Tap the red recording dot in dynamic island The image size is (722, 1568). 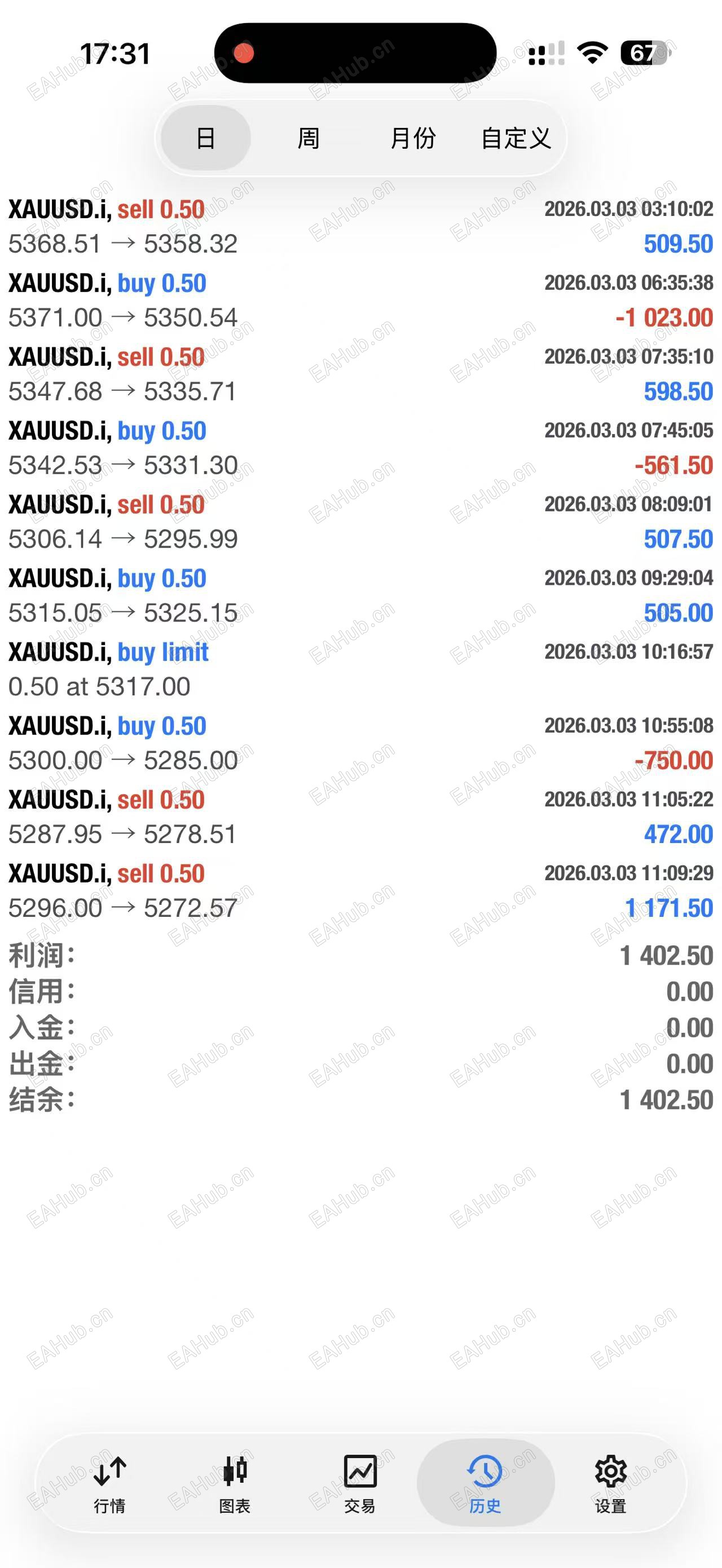[246, 54]
